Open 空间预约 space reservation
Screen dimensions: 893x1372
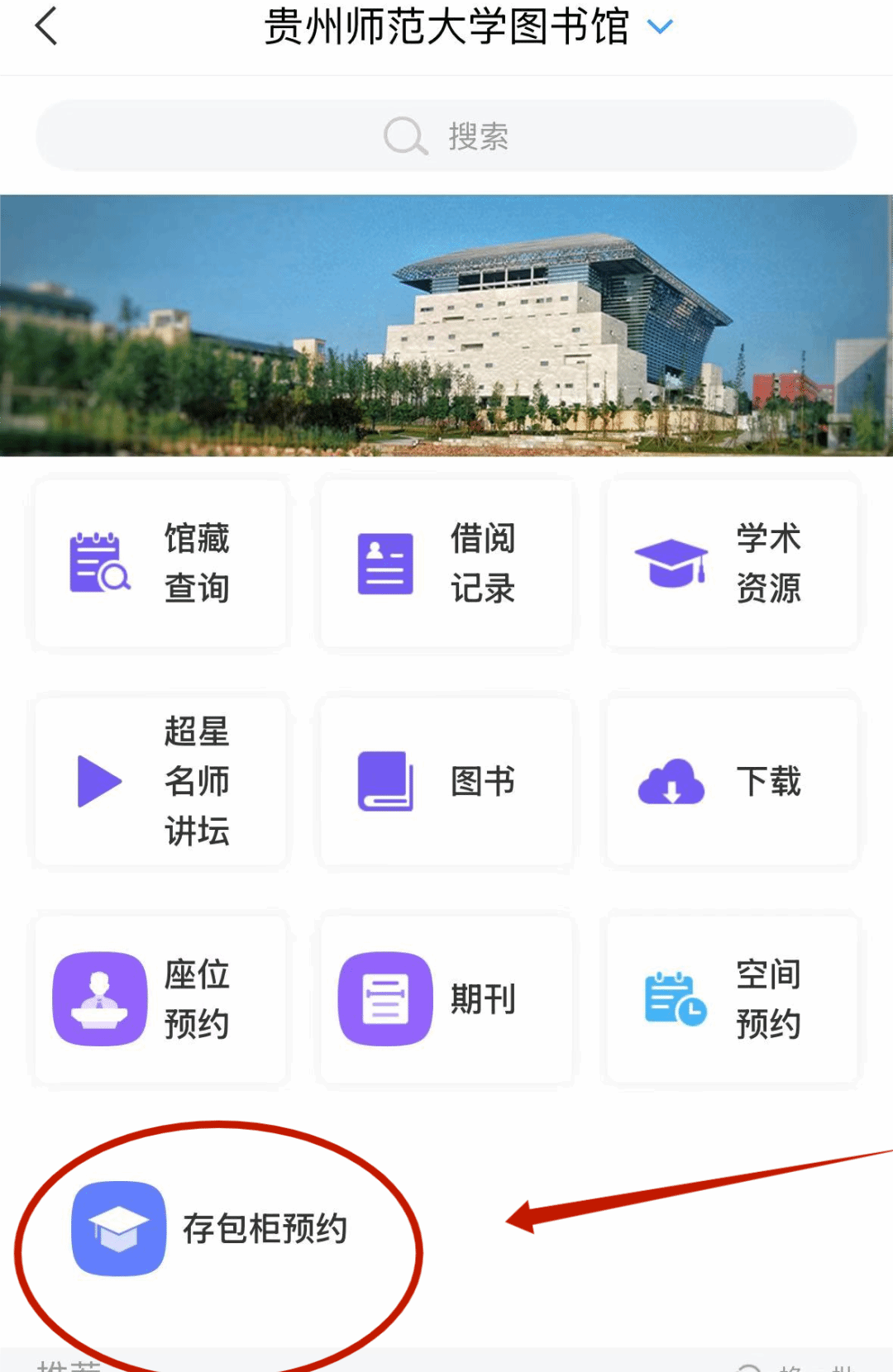731,998
